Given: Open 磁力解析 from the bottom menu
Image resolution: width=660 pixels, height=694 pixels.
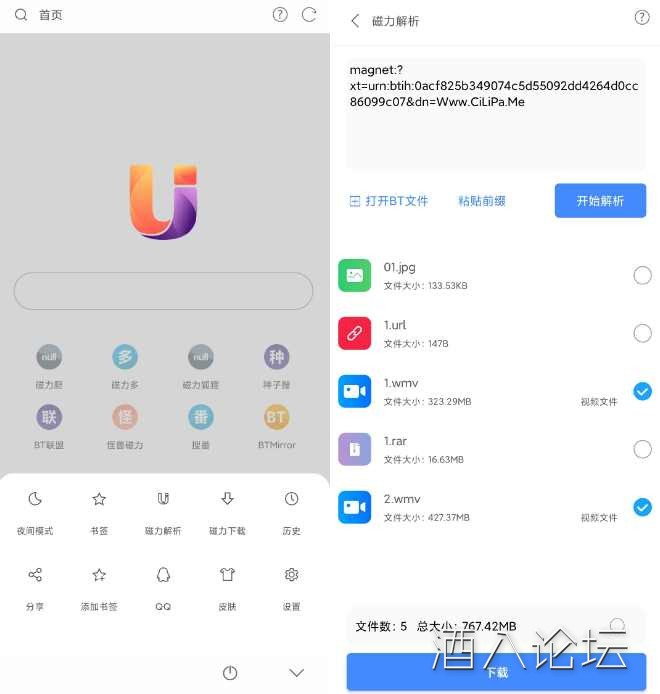Looking at the screenshot, I should click(x=163, y=510).
